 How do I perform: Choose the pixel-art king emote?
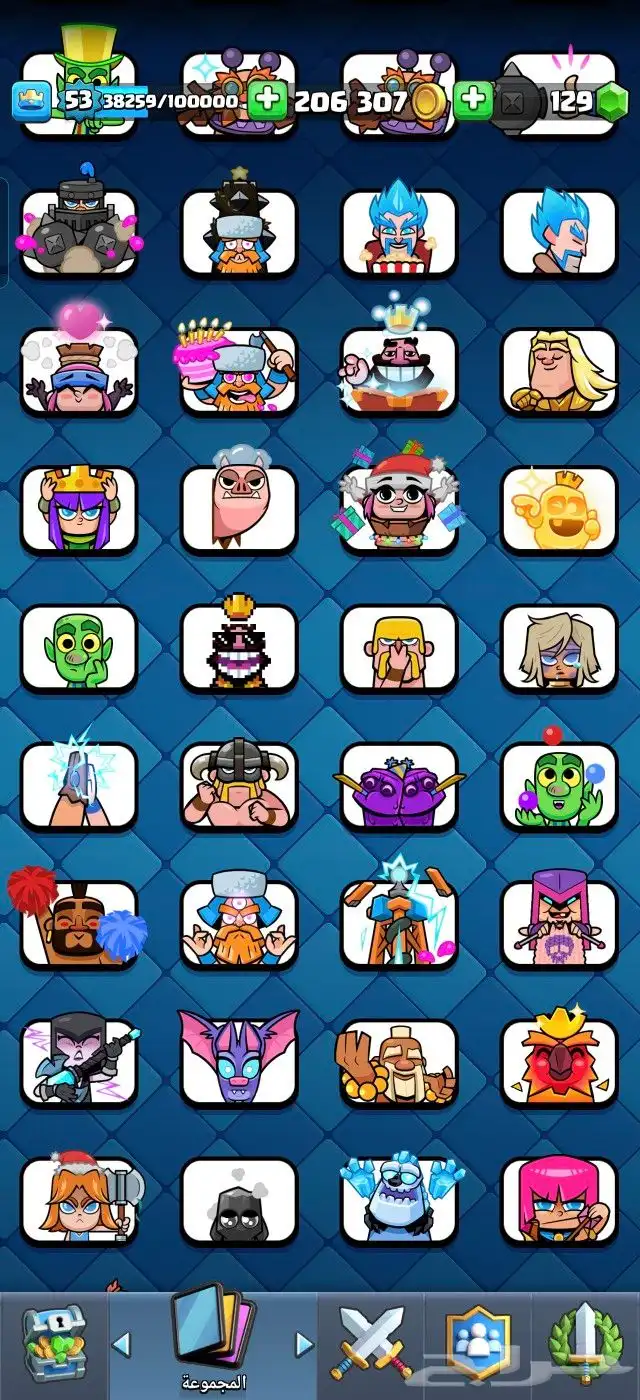(239, 648)
